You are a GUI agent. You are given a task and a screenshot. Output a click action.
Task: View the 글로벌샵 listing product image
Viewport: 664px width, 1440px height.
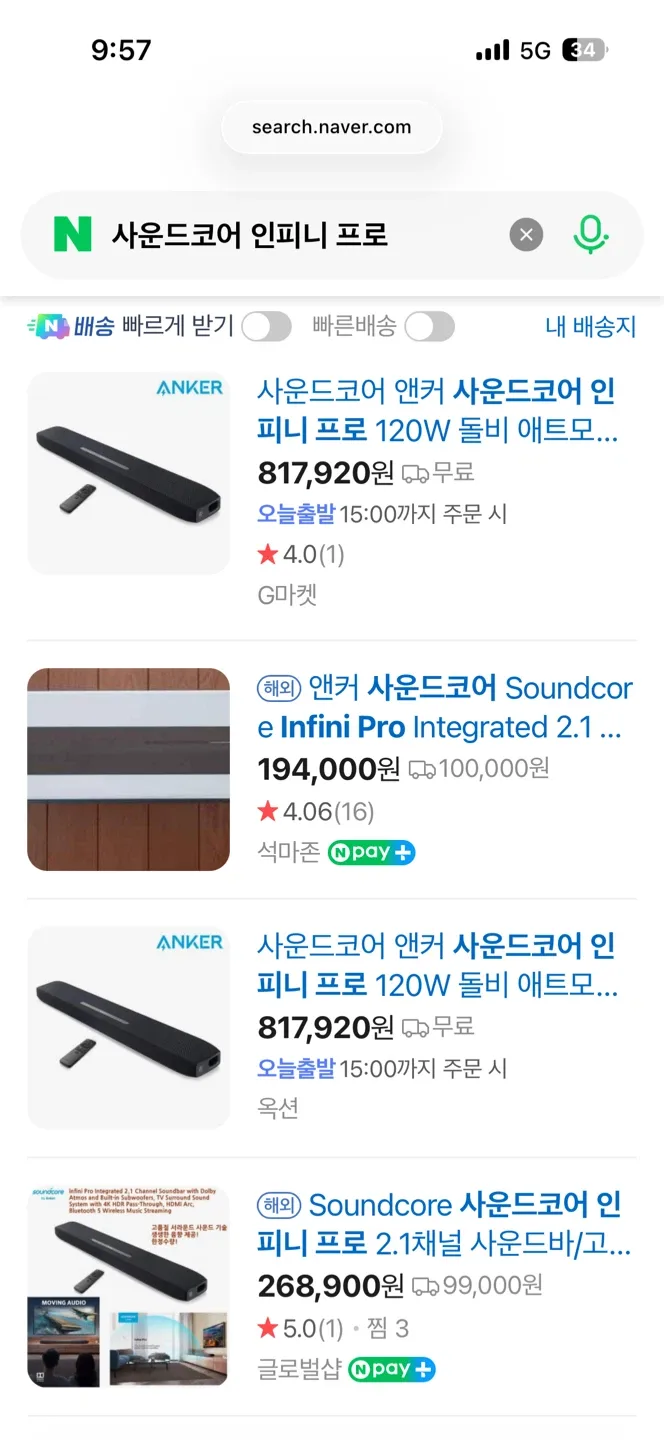pos(128,1286)
